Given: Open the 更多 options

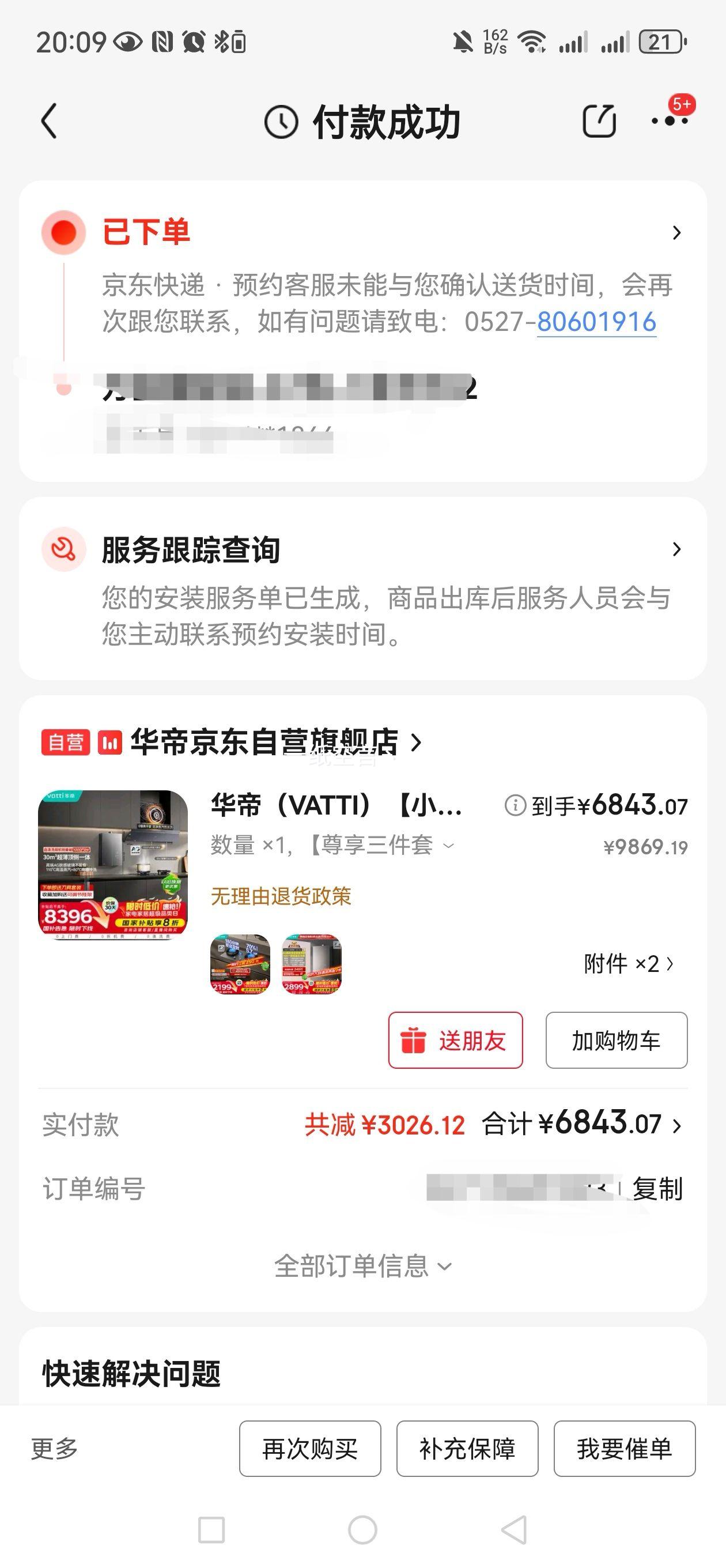Looking at the screenshot, I should (x=55, y=1449).
